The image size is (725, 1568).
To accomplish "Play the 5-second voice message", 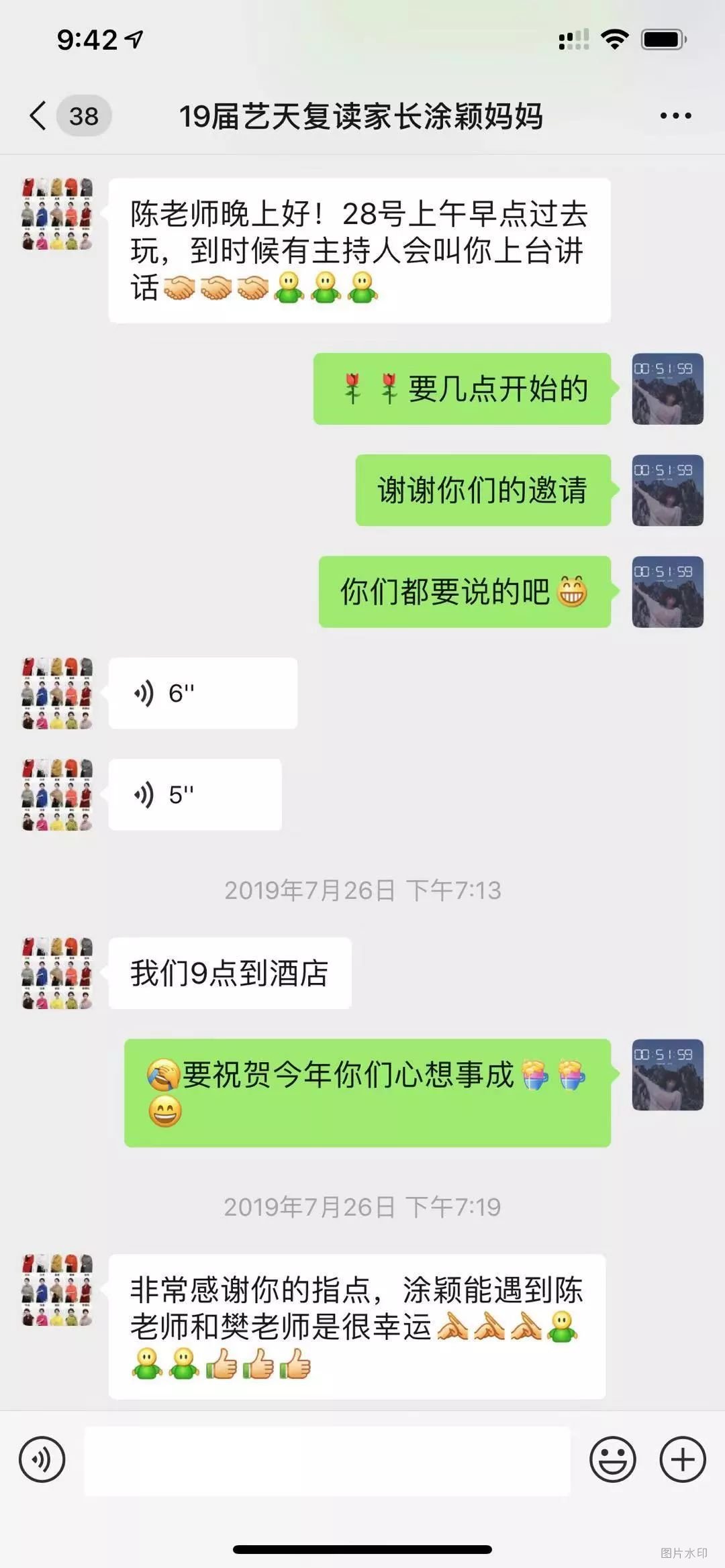I will pos(195,794).
